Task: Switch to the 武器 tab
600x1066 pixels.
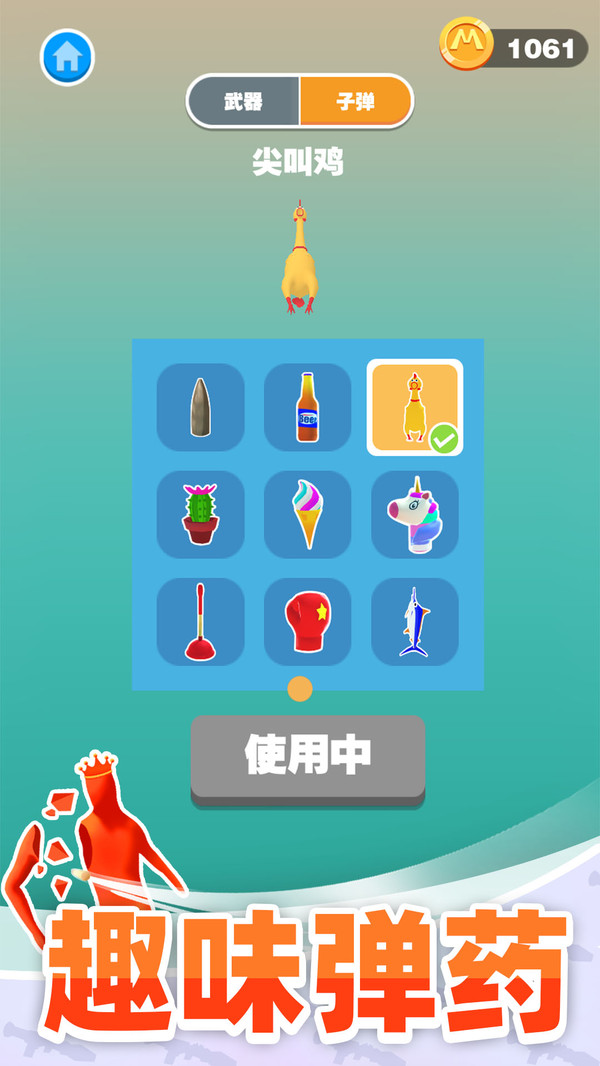Action: pyautogui.click(x=243, y=102)
